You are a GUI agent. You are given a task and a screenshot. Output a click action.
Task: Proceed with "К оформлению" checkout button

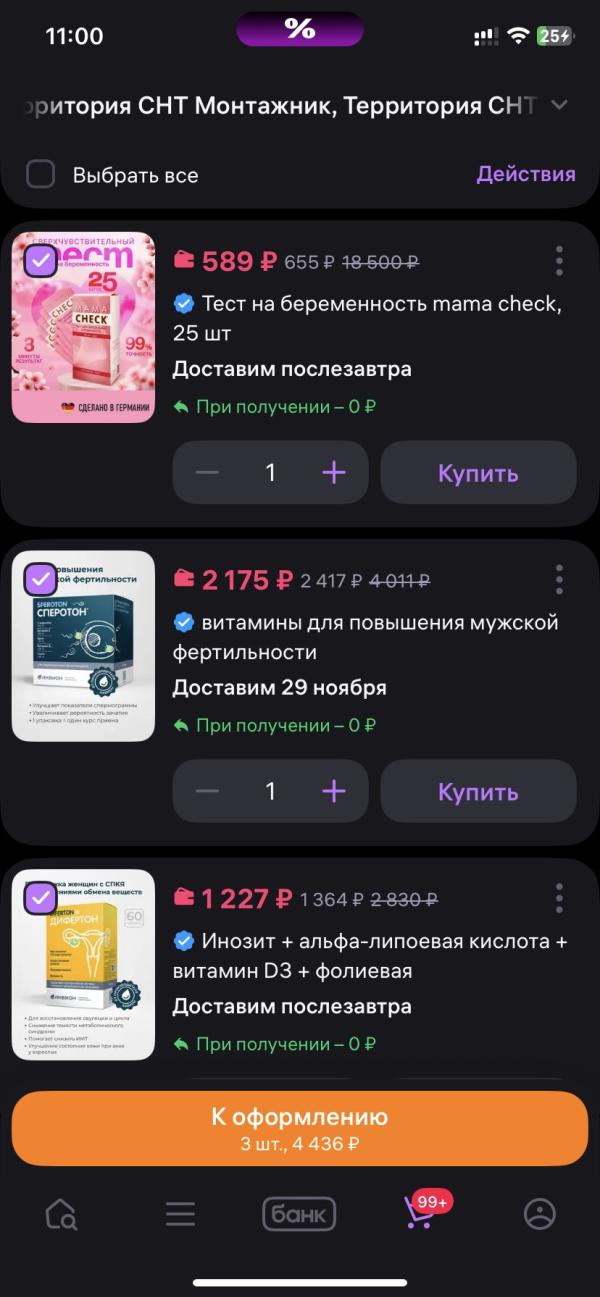[300, 1128]
